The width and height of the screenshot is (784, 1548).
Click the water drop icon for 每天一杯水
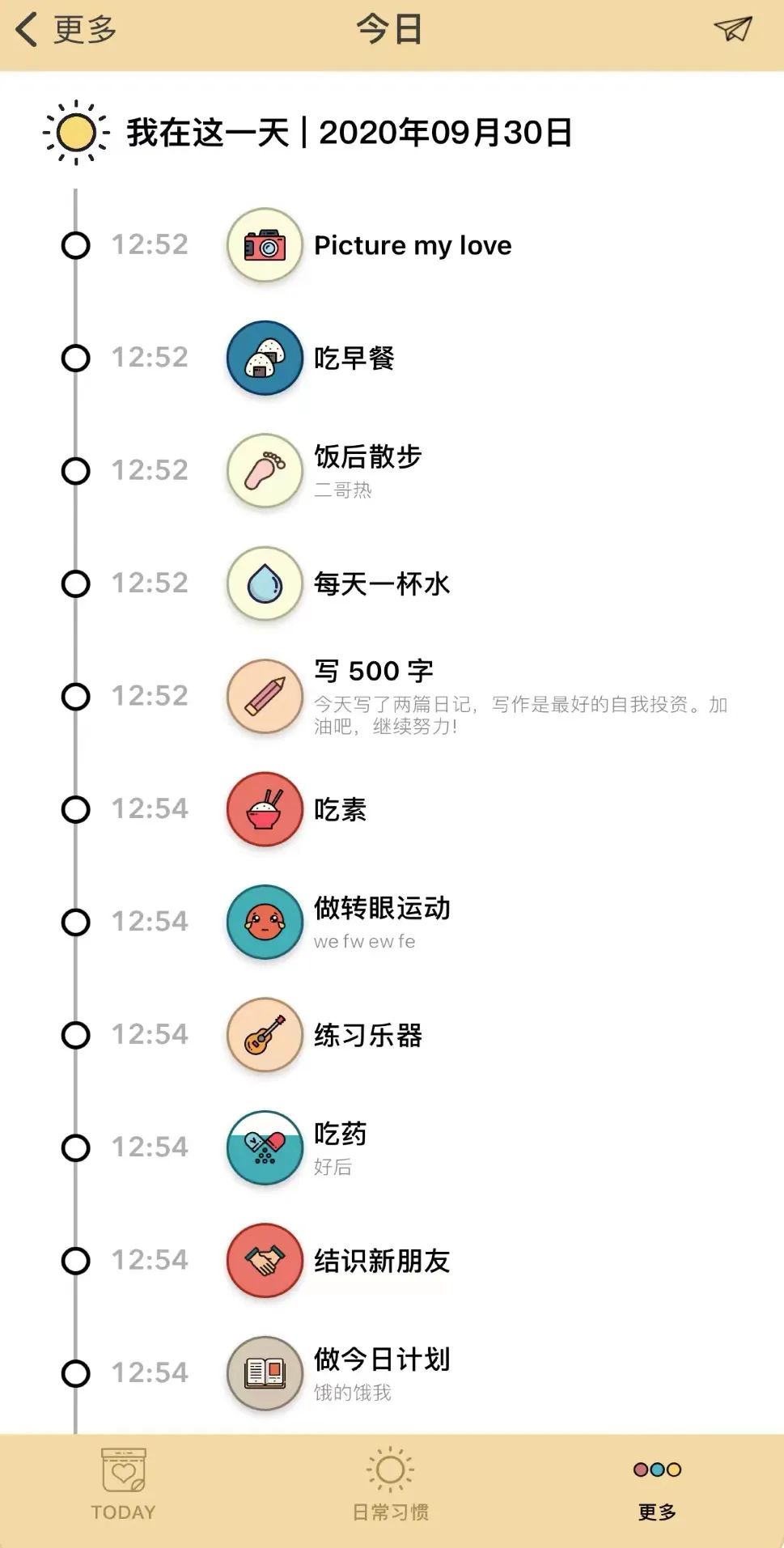point(264,583)
